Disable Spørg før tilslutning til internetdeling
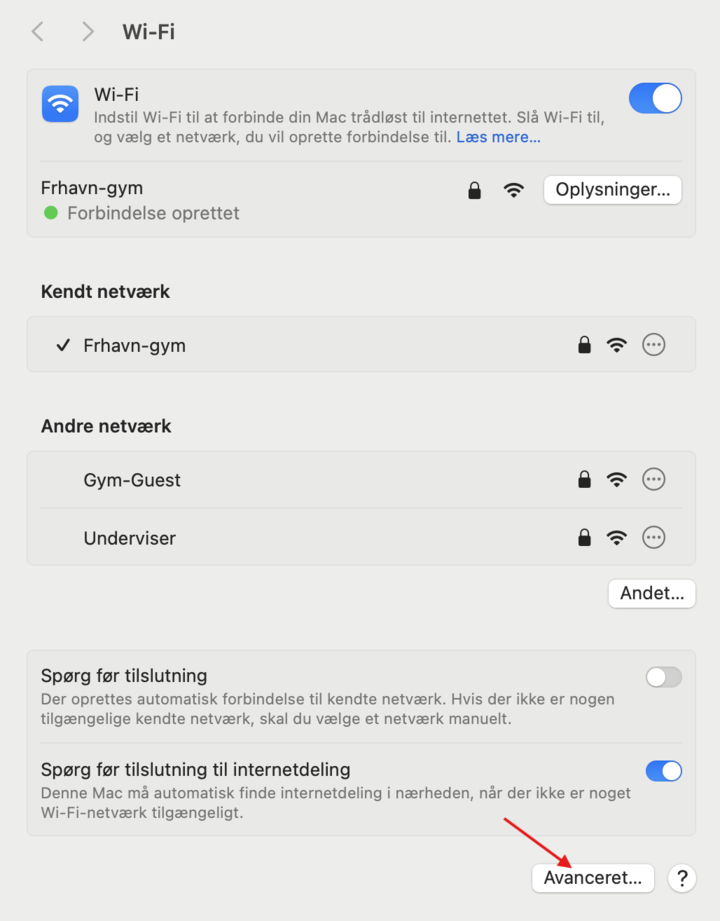 pos(663,771)
